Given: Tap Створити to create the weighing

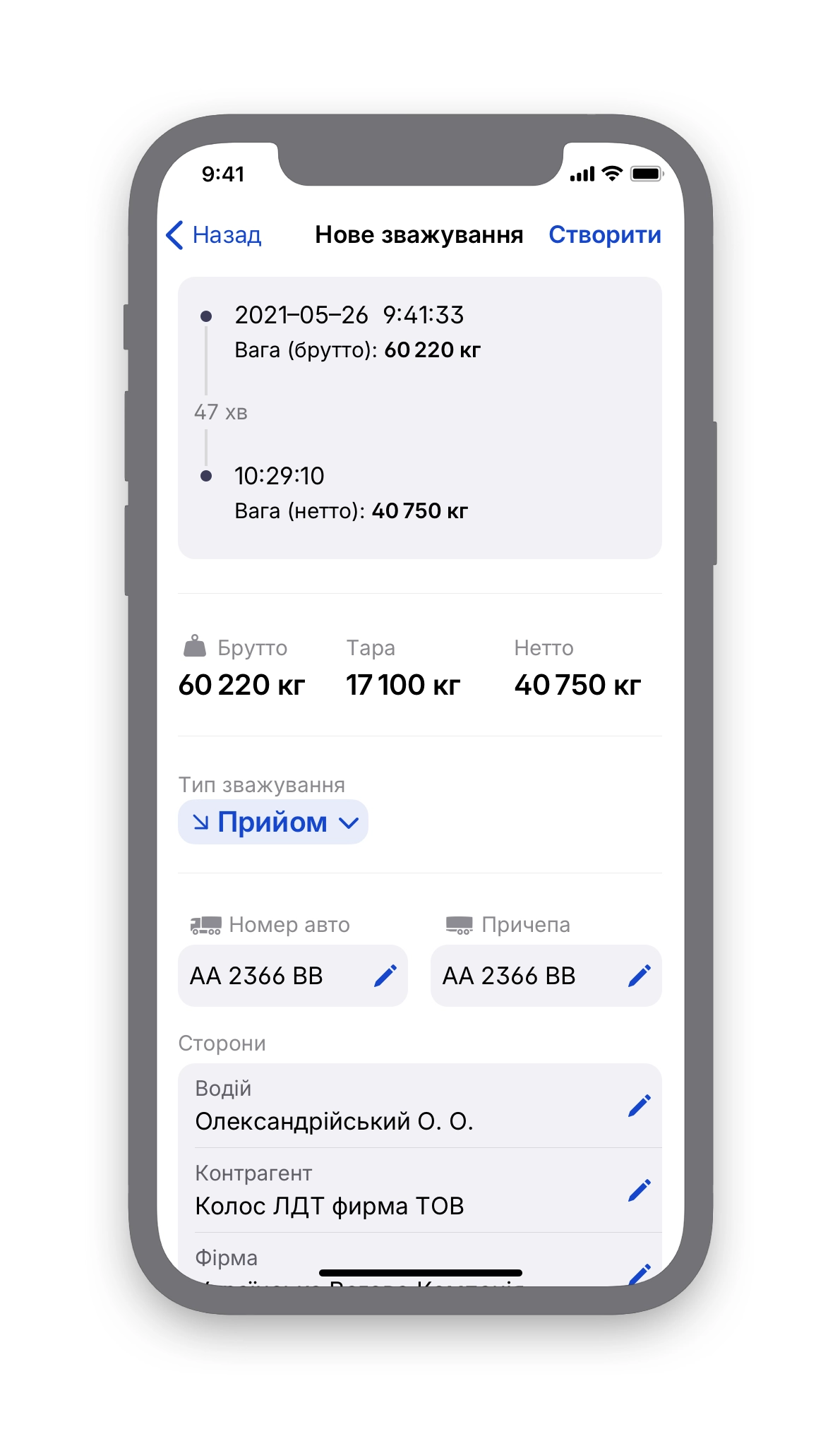Looking at the screenshot, I should pyautogui.click(x=604, y=235).
